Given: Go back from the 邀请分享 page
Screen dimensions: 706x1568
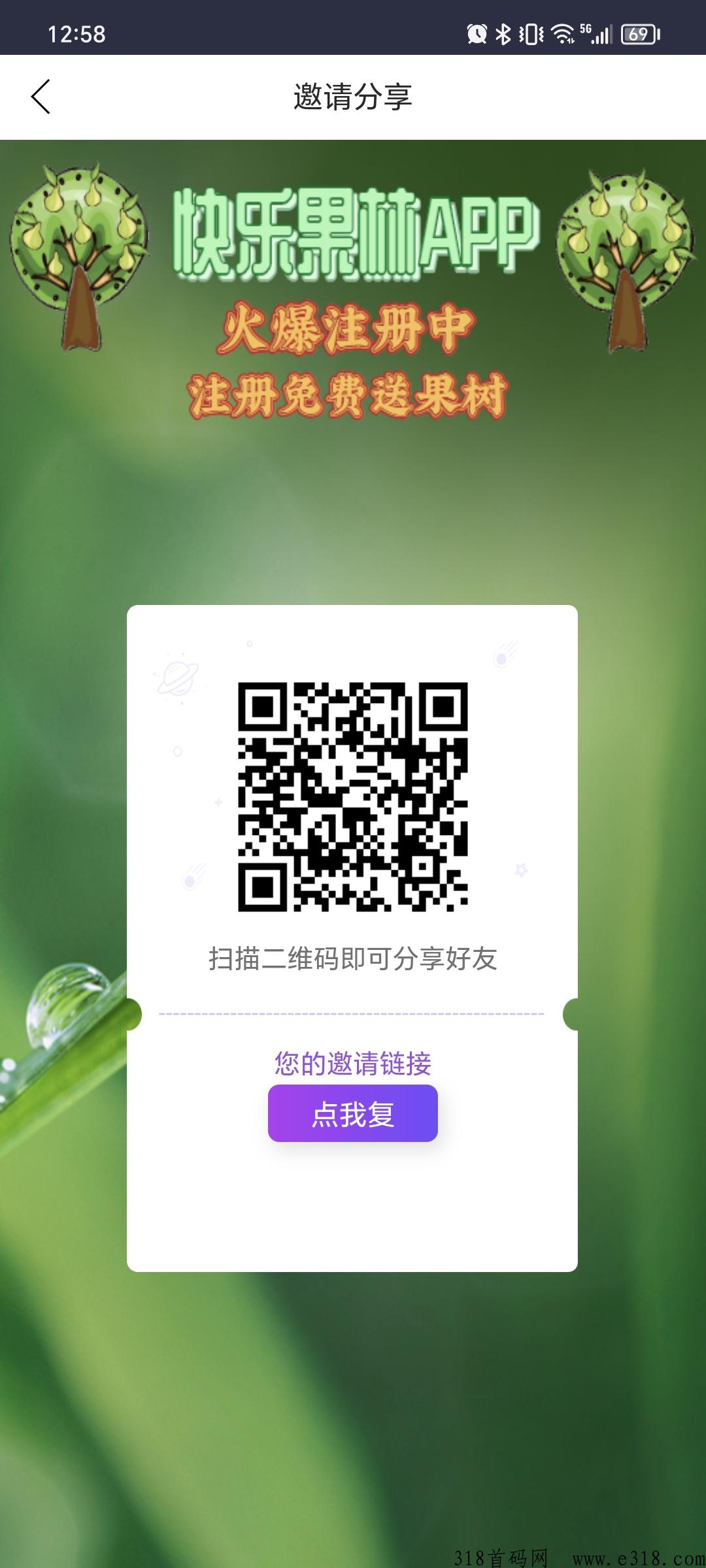Looking at the screenshot, I should point(41,97).
